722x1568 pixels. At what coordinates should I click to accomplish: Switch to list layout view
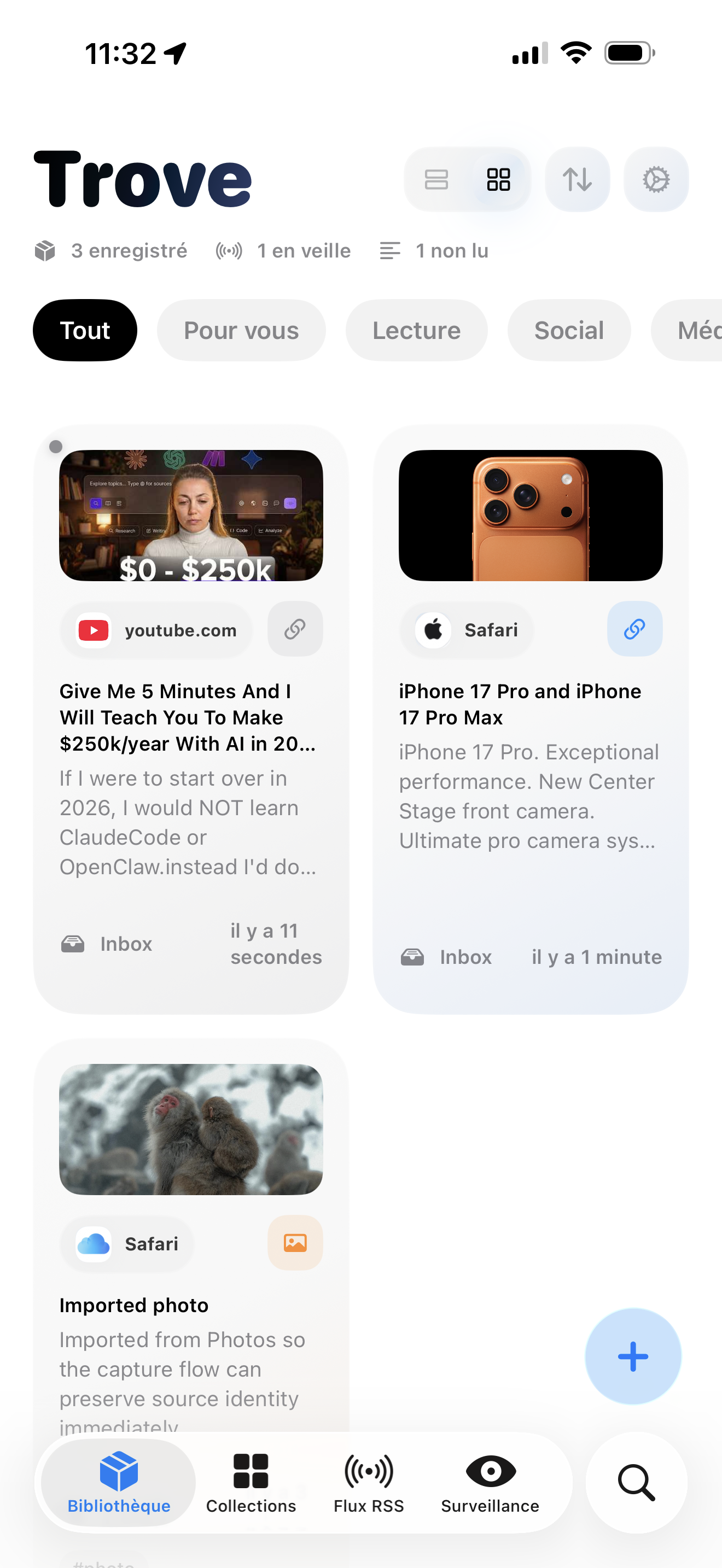436,179
